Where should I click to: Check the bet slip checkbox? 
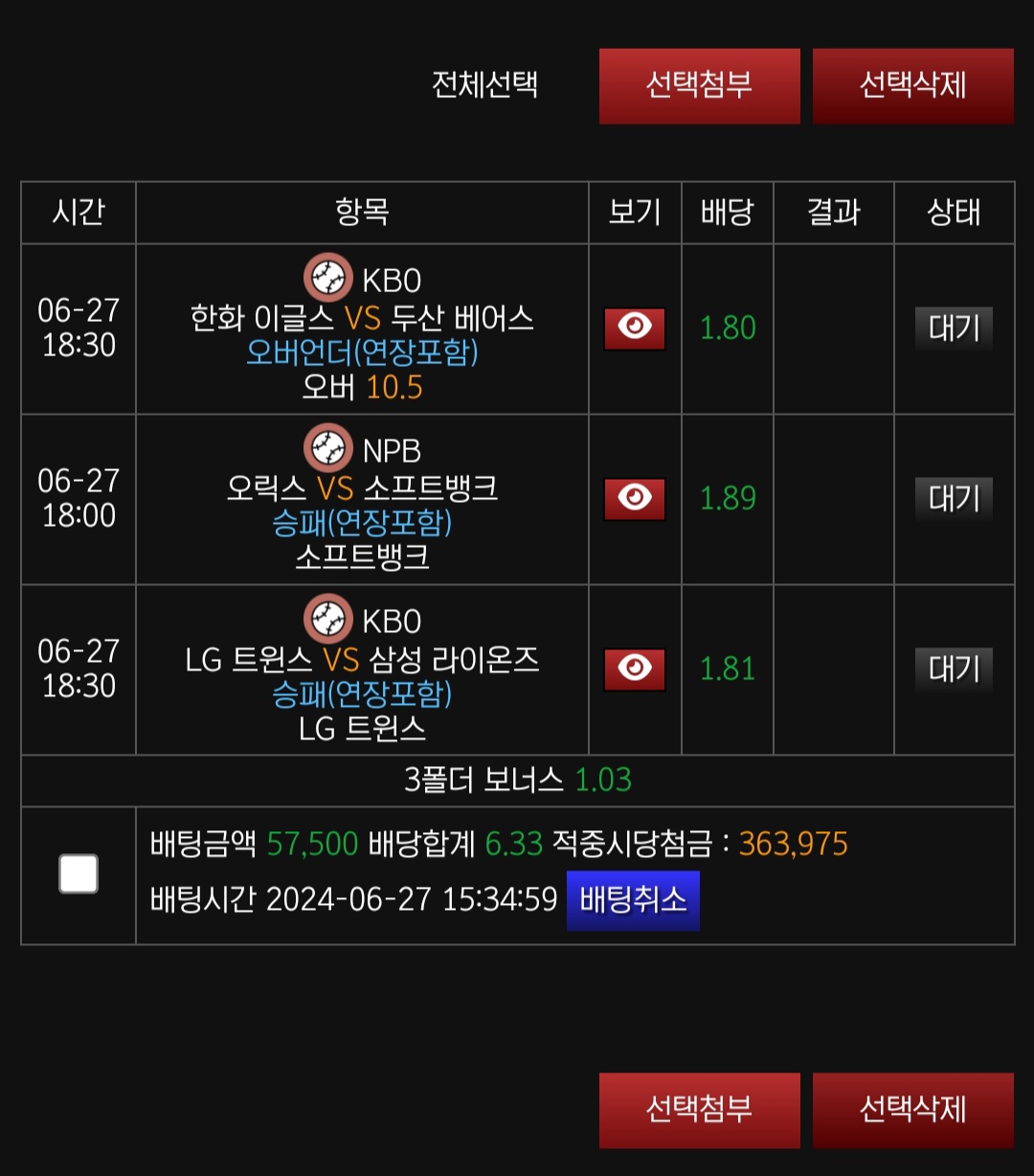click(79, 874)
